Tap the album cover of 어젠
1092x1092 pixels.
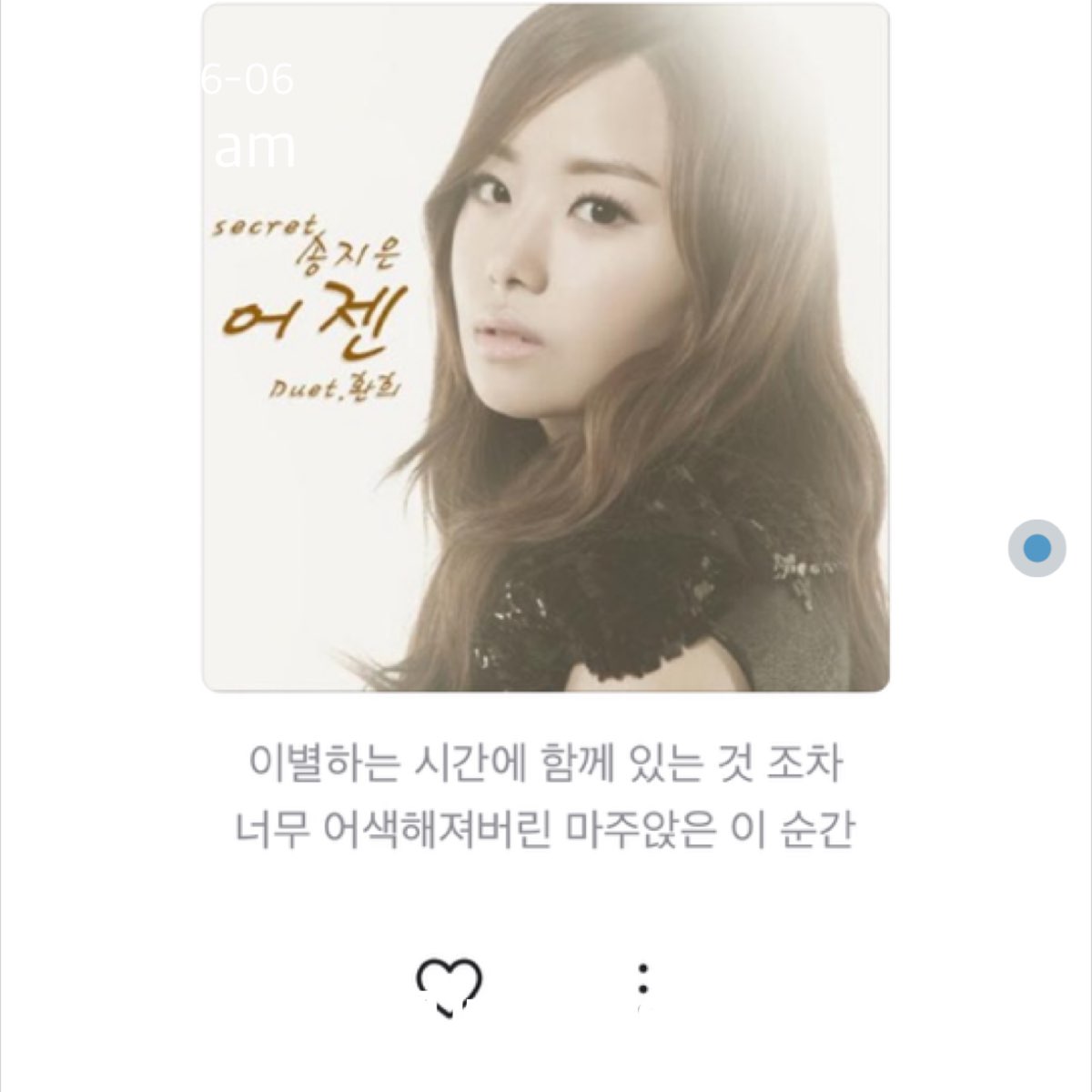[545, 349]
